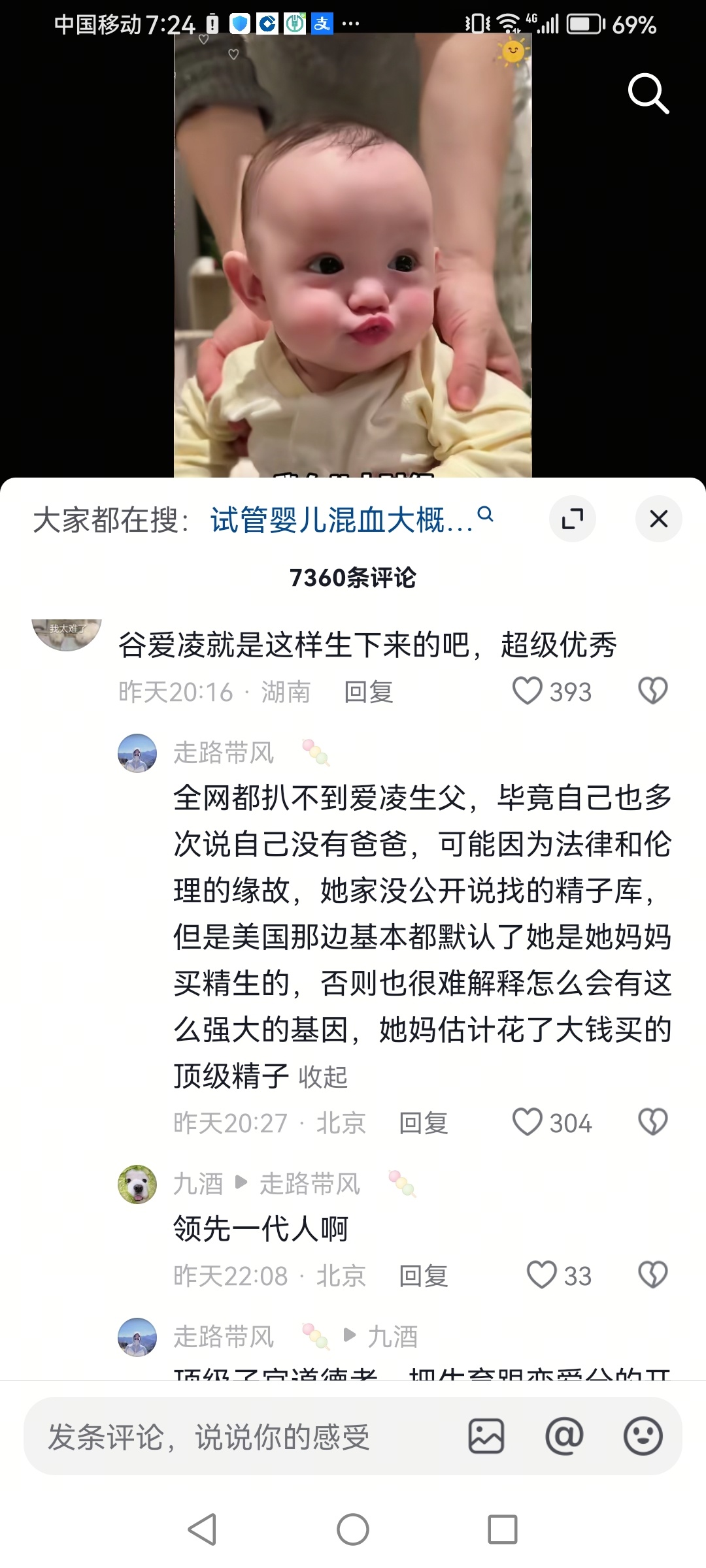
Task: Reply to the 昨天20:16 湖南 comment
Action: 369,692
